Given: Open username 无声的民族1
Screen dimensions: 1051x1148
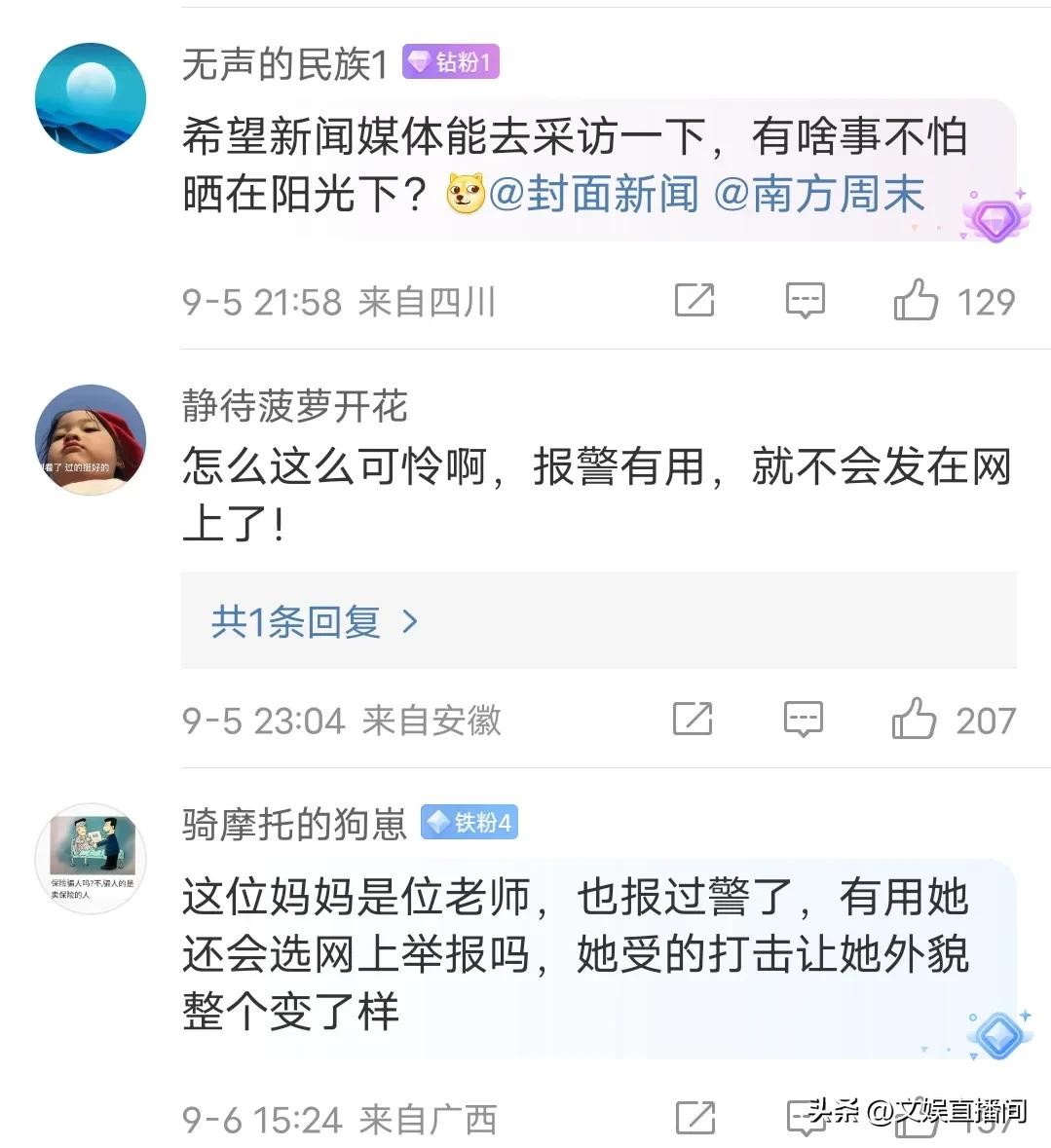Looking at the screenshot, I should [x=284, y=65].
